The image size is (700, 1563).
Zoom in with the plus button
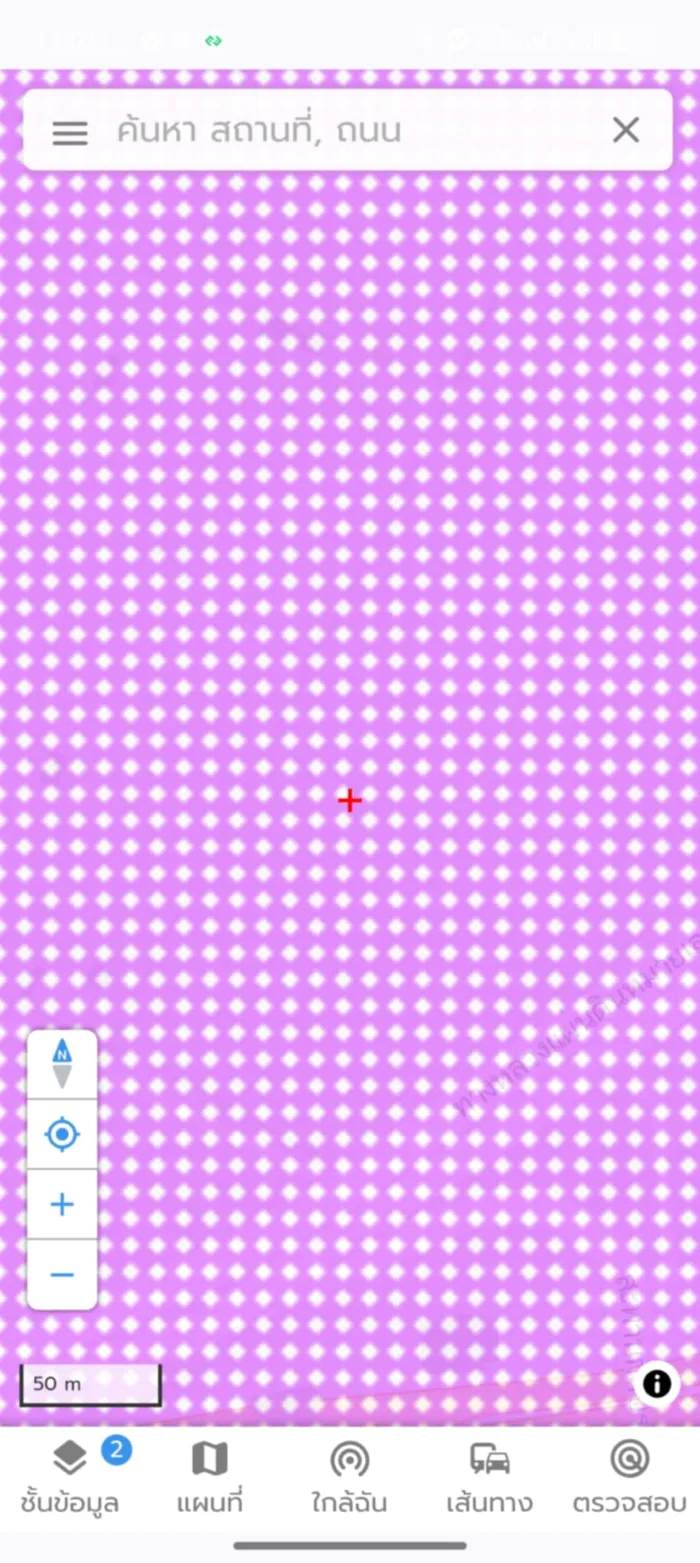pyautogui.click(x=62, y=1204)
